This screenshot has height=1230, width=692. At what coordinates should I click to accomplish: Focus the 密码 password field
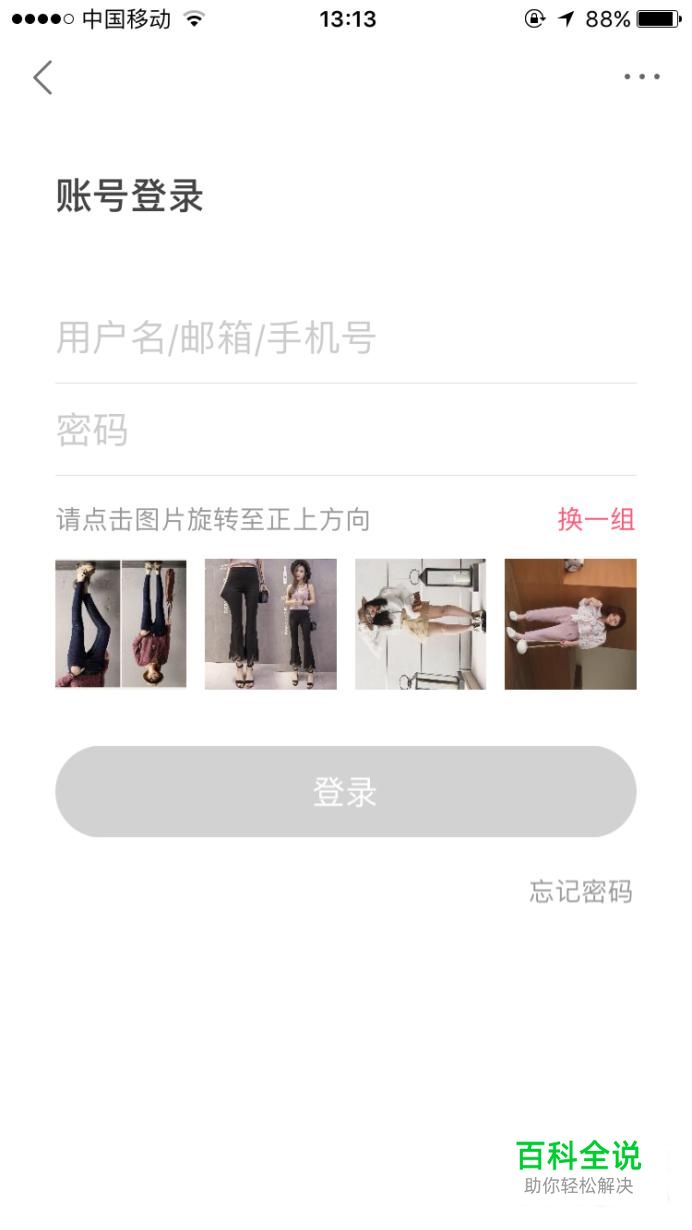pos(345,430)
